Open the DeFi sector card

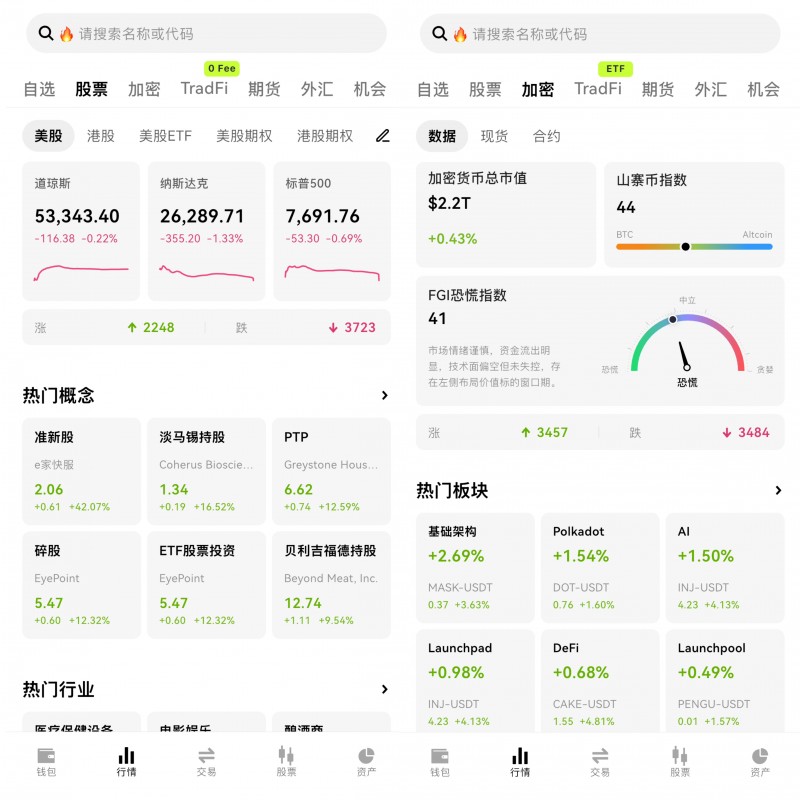click(x=600, y=682)
